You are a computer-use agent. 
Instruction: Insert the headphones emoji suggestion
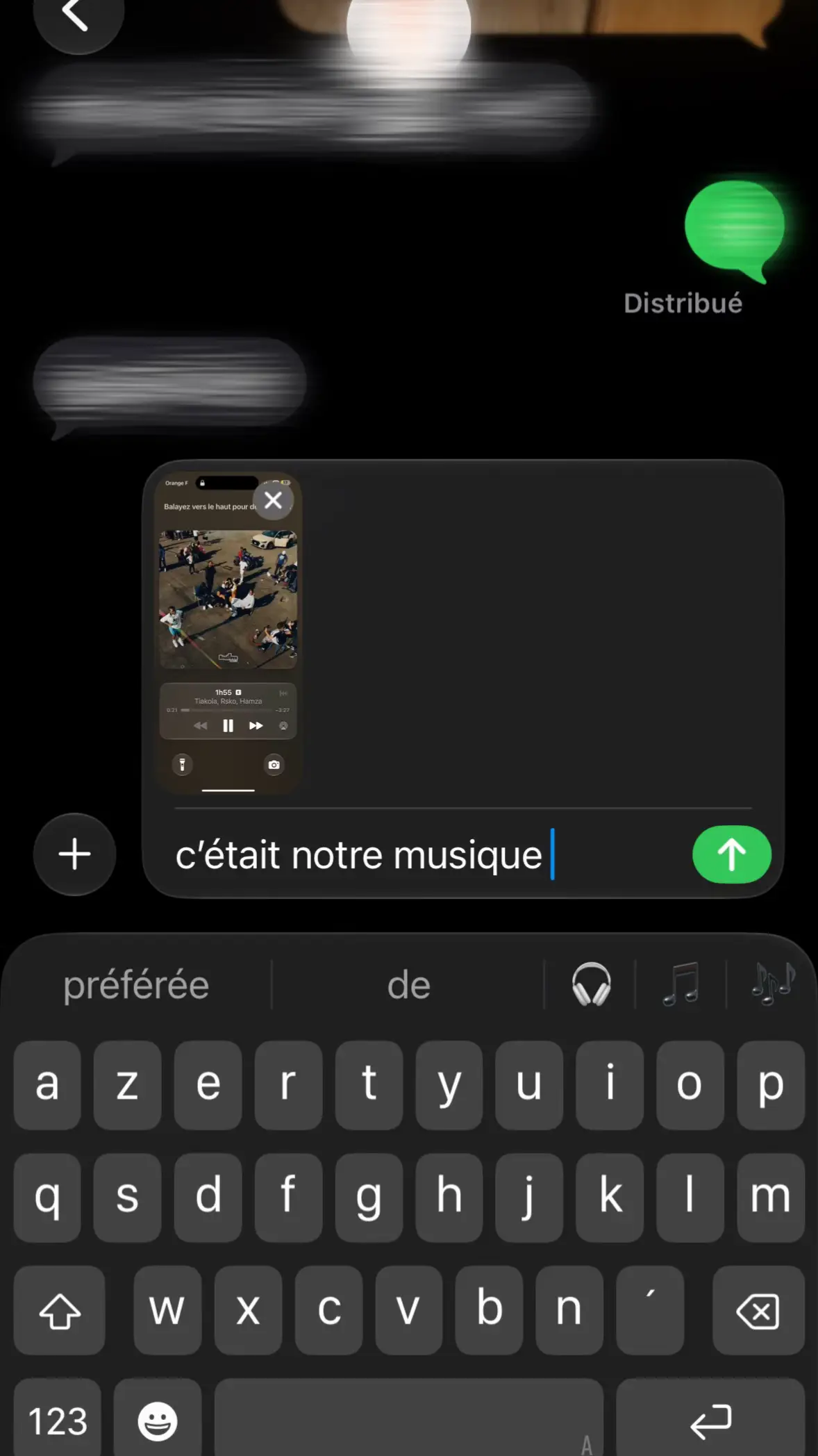(591, 984)
